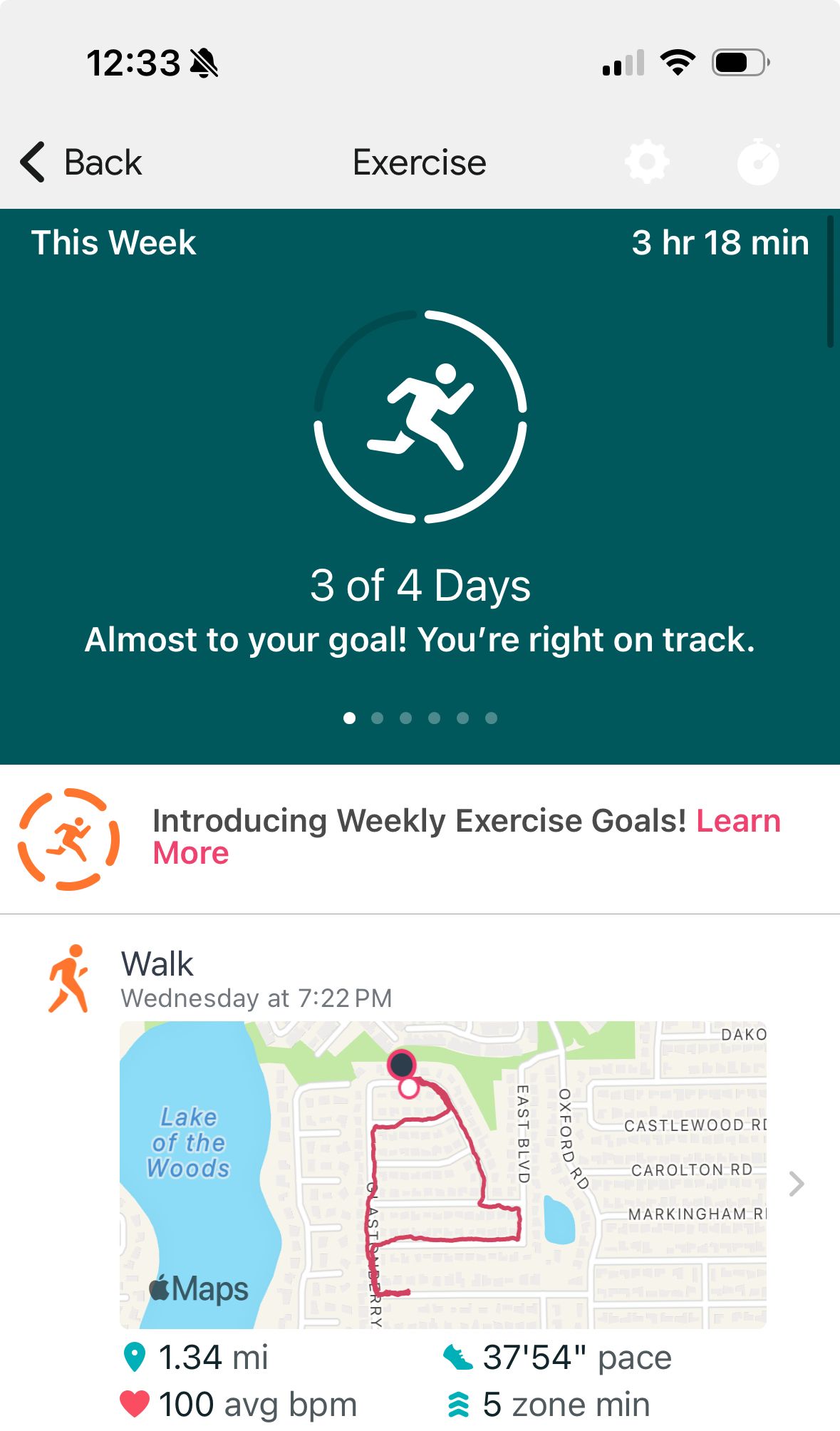Expand Walk entry using the chevron arrow

tap(797, 1184)
